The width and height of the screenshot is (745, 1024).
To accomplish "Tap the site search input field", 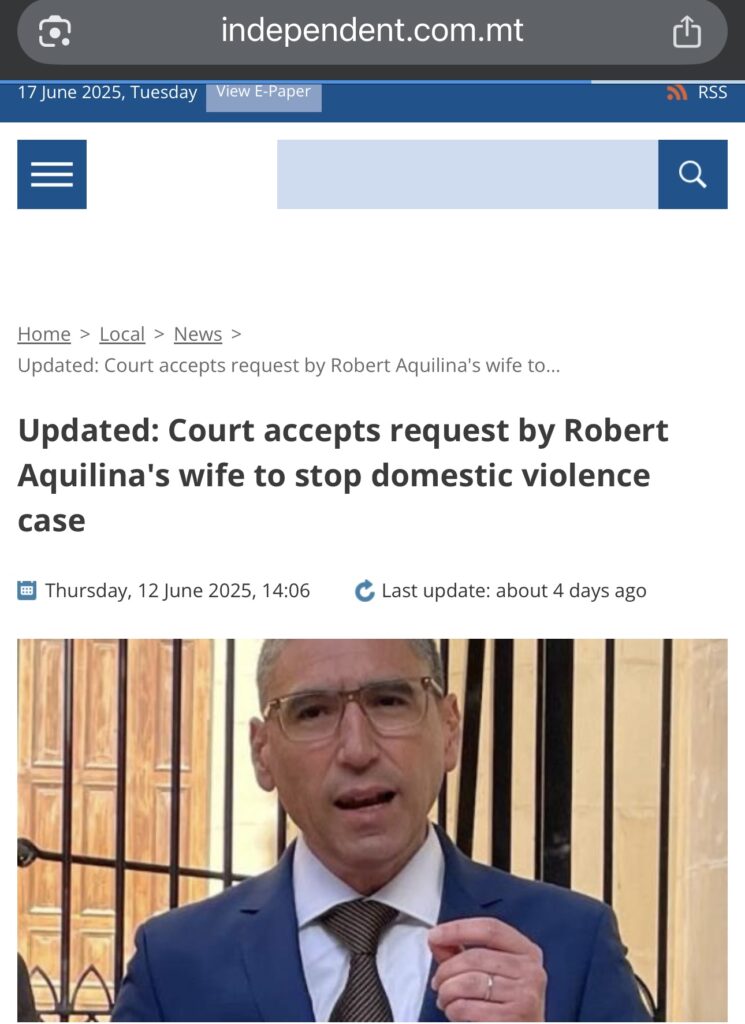I will tap(467, 174).
